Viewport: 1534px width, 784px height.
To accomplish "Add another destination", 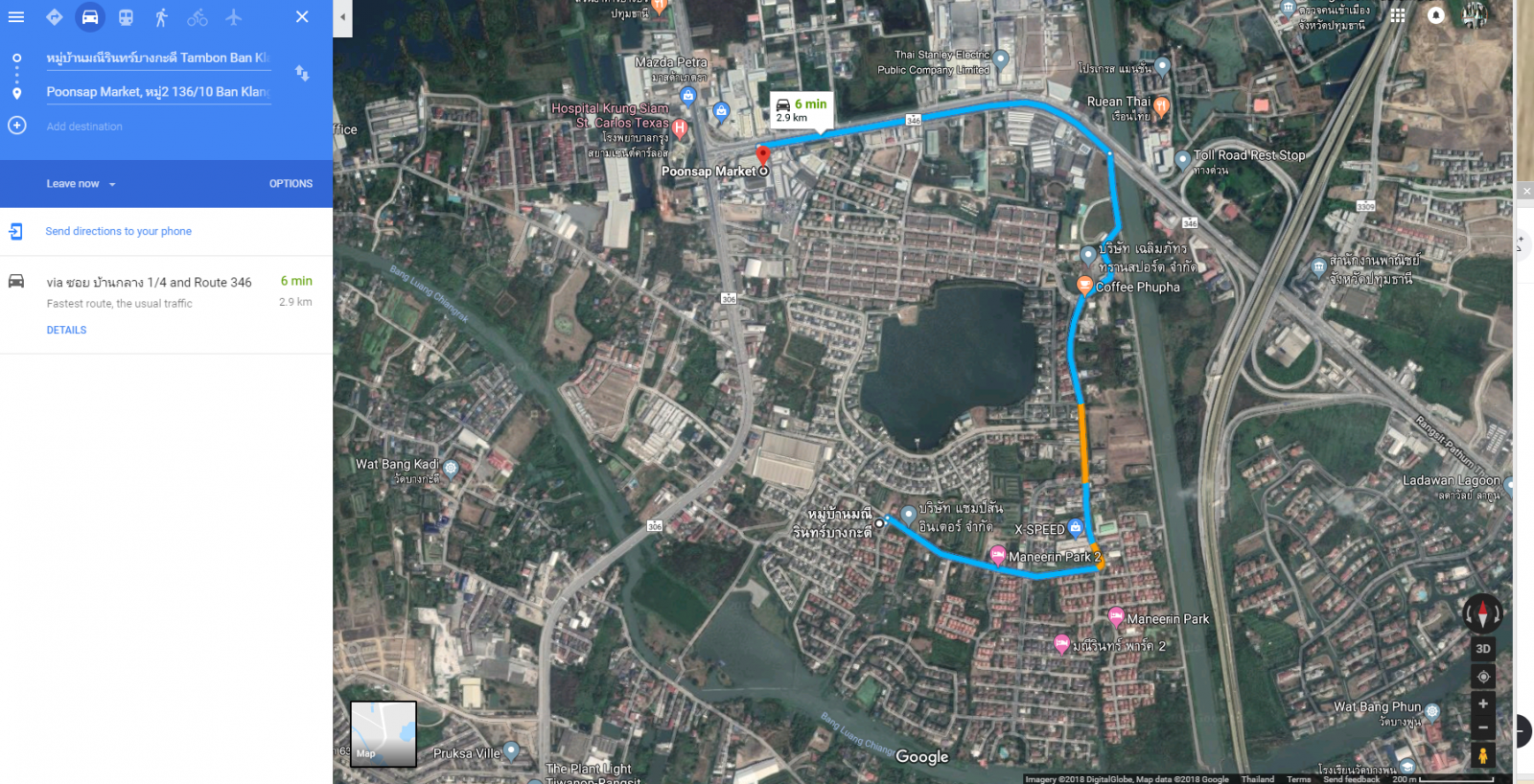I will click(x=84, y=127).
